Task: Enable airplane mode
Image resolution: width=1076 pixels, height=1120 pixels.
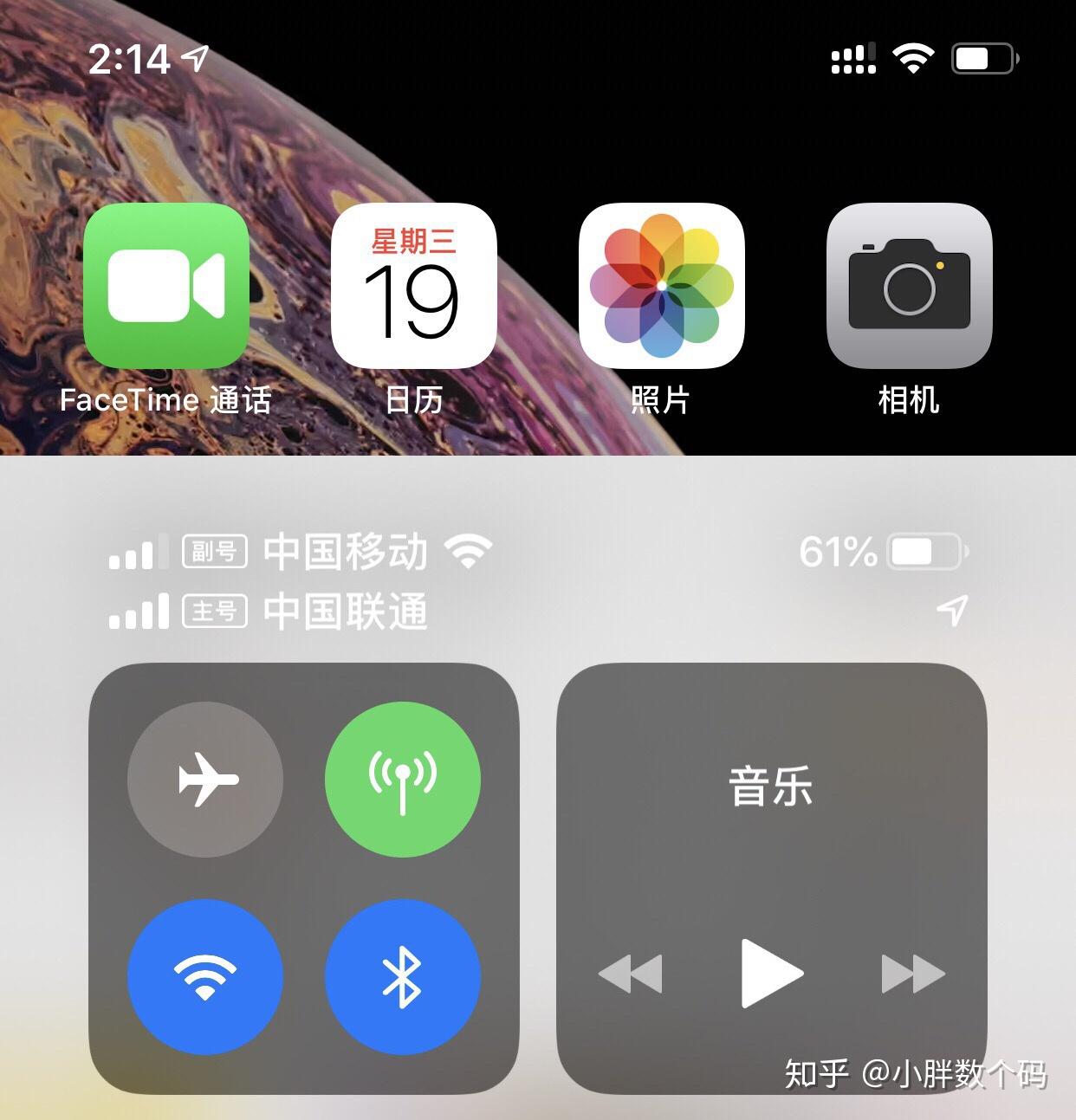Action: [205, 779]
